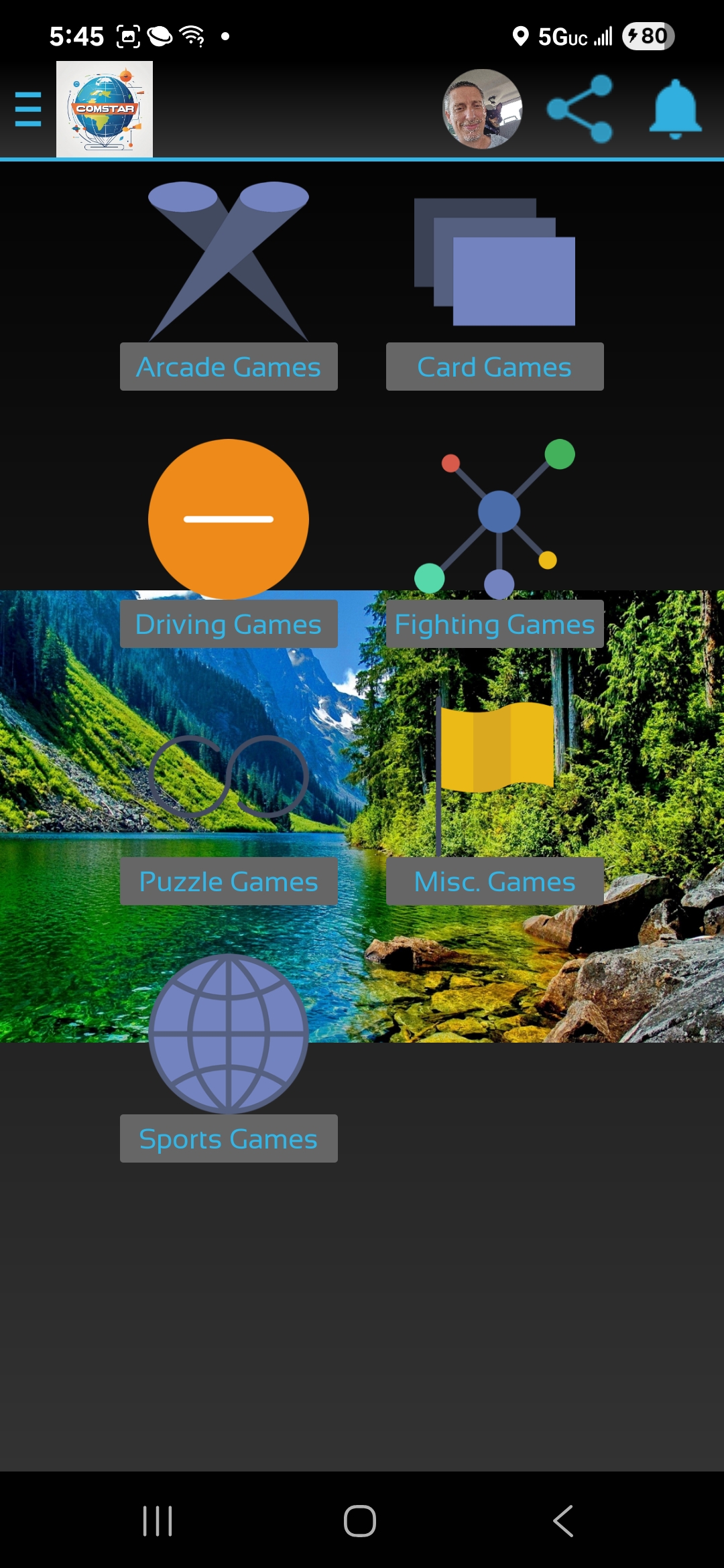Screen dimensions: 724x1568
Task: Go back using the system back button
Action: click(x=563, y=1521)
